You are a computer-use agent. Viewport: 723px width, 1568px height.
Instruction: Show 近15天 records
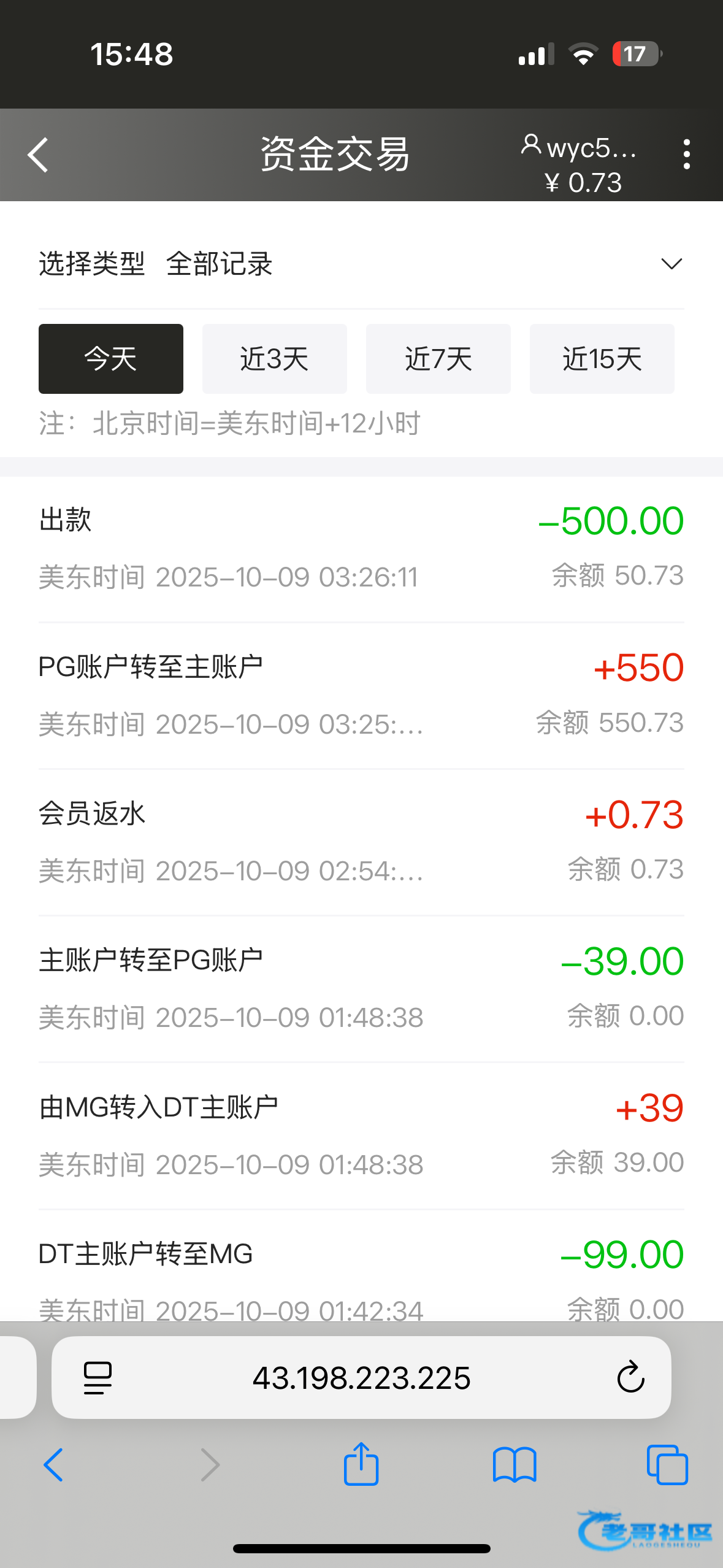point(602,359)
